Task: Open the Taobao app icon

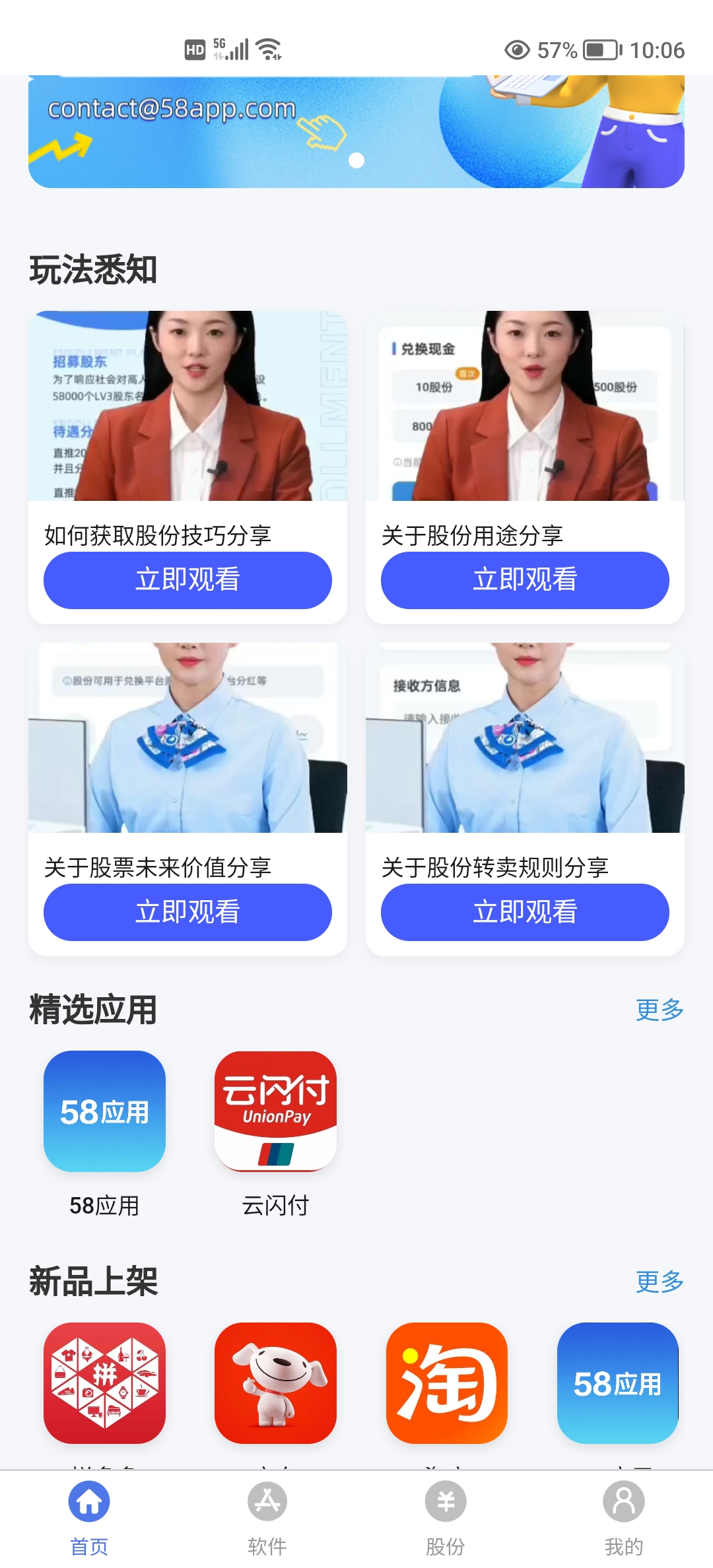Action: [447, 1383]
